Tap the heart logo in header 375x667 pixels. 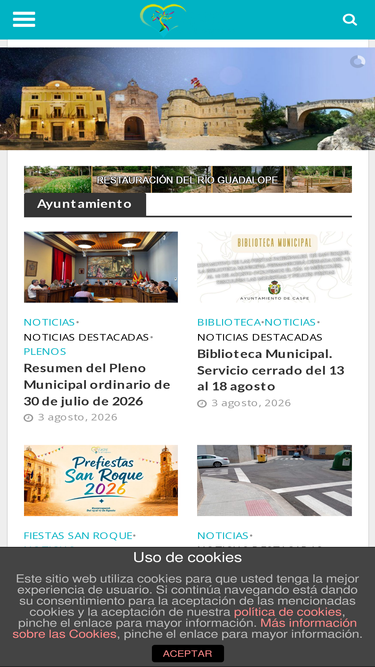163,18
